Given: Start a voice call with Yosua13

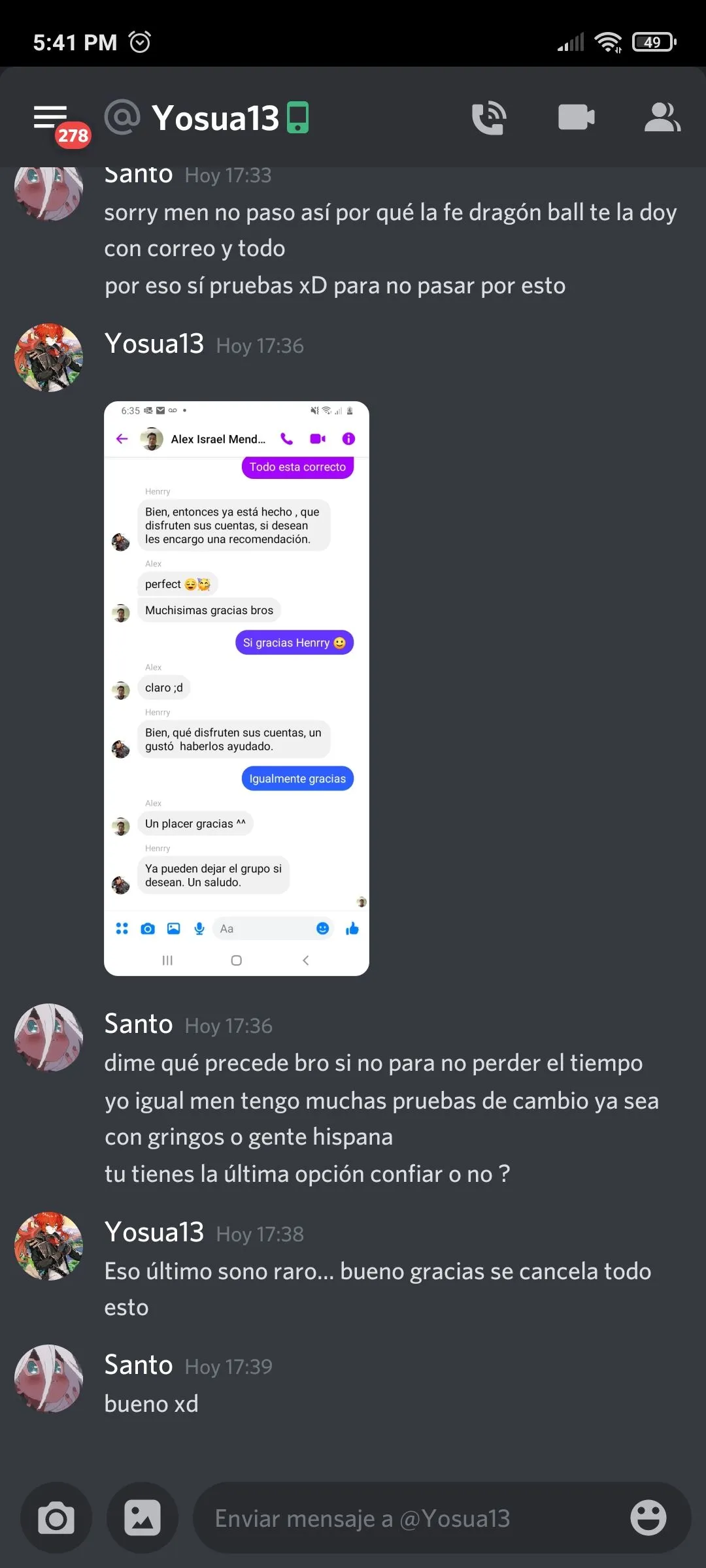Looking at the screenshot, I should coord(490,118).
